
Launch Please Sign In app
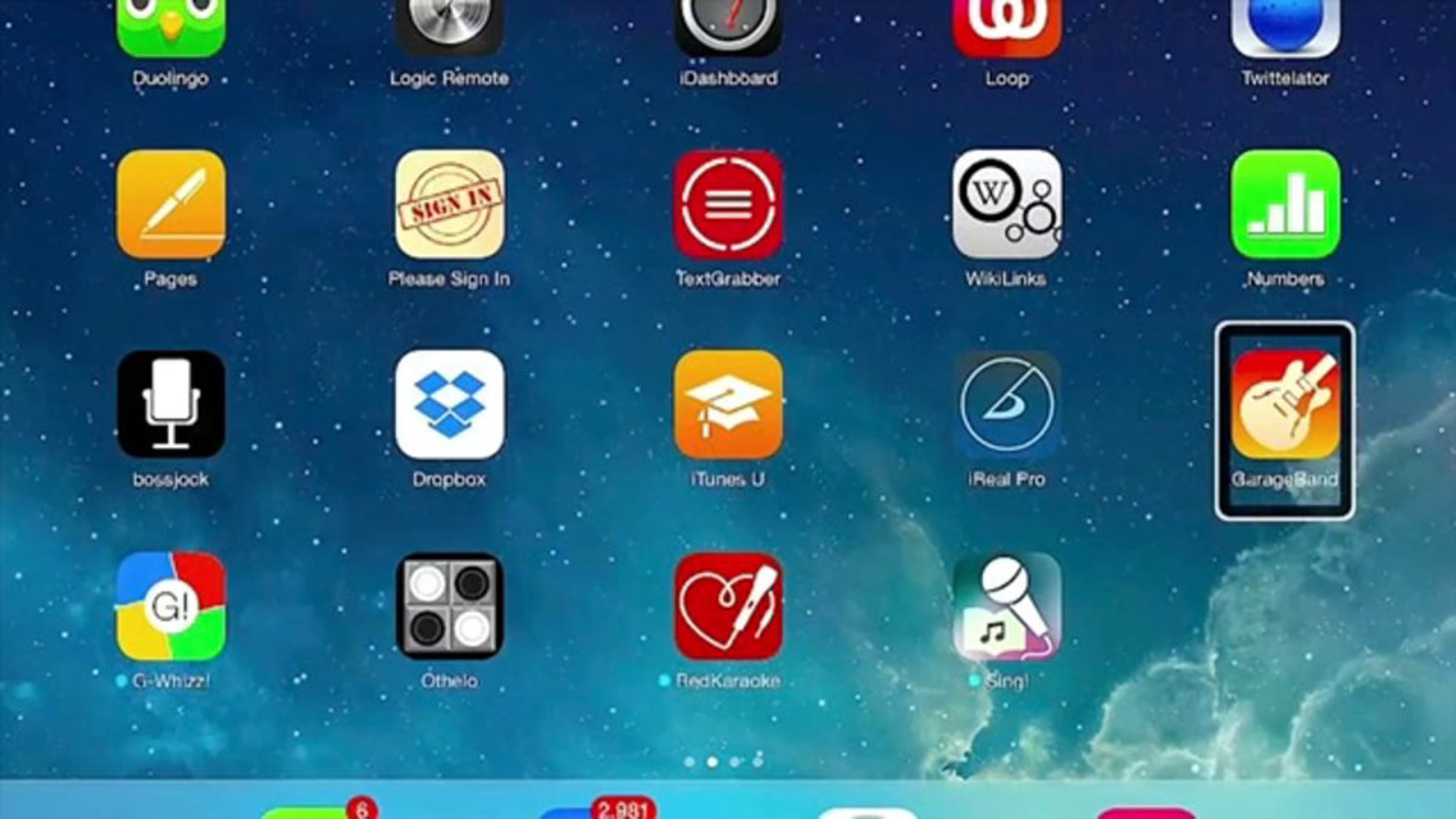pos(449,204)
